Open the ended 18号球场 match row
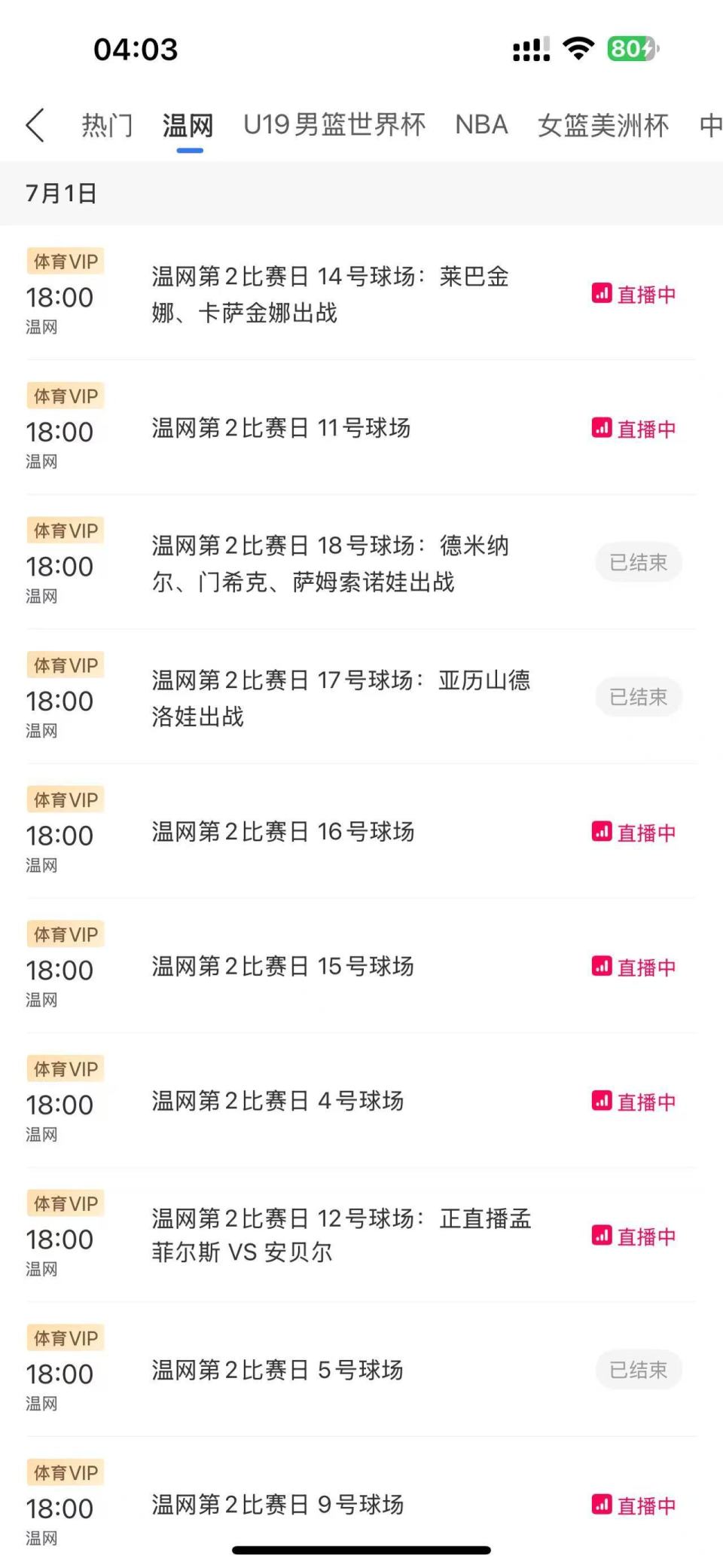This screenshot has height=1568, width=723. point(361,562)
